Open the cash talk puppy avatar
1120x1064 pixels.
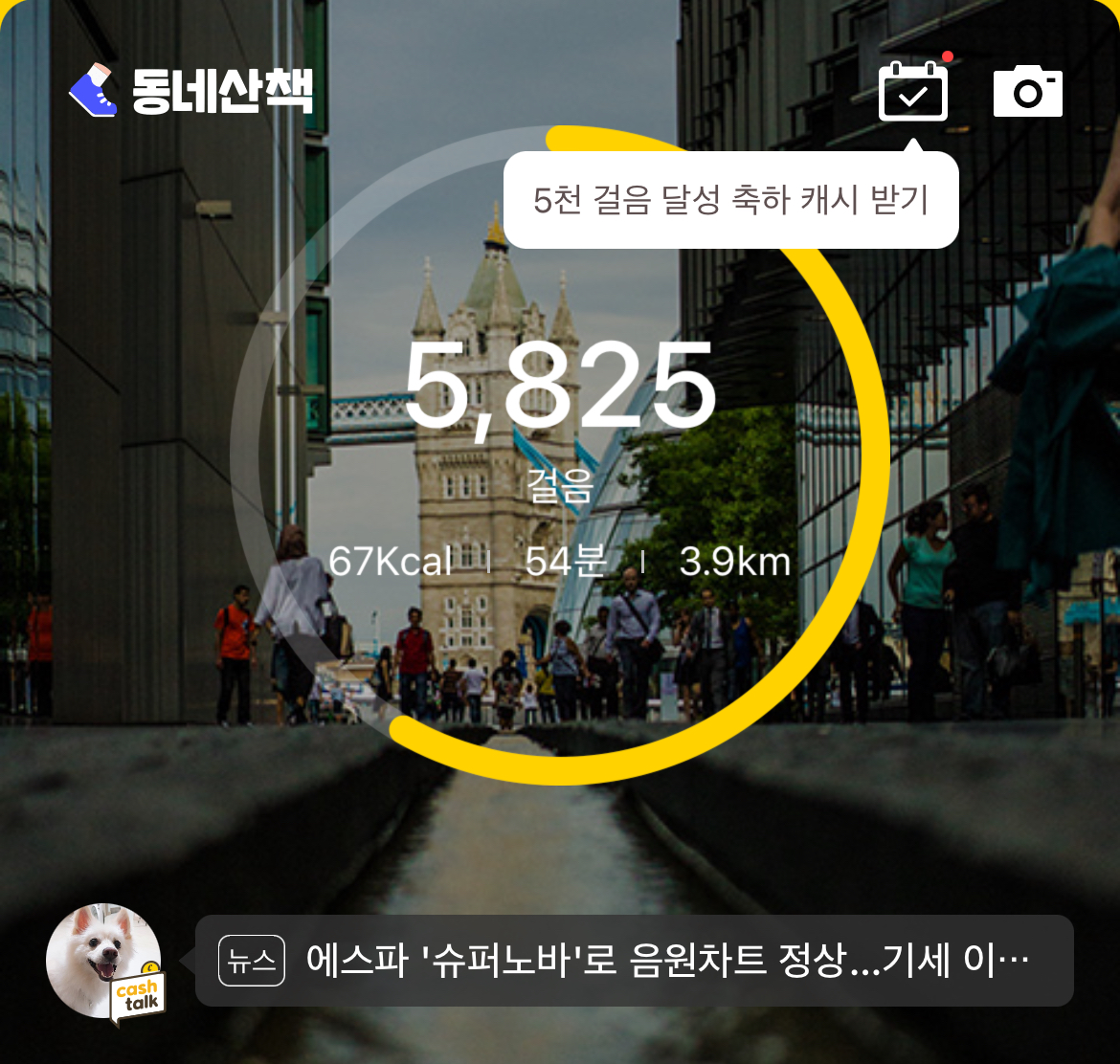tap(103, 961)
